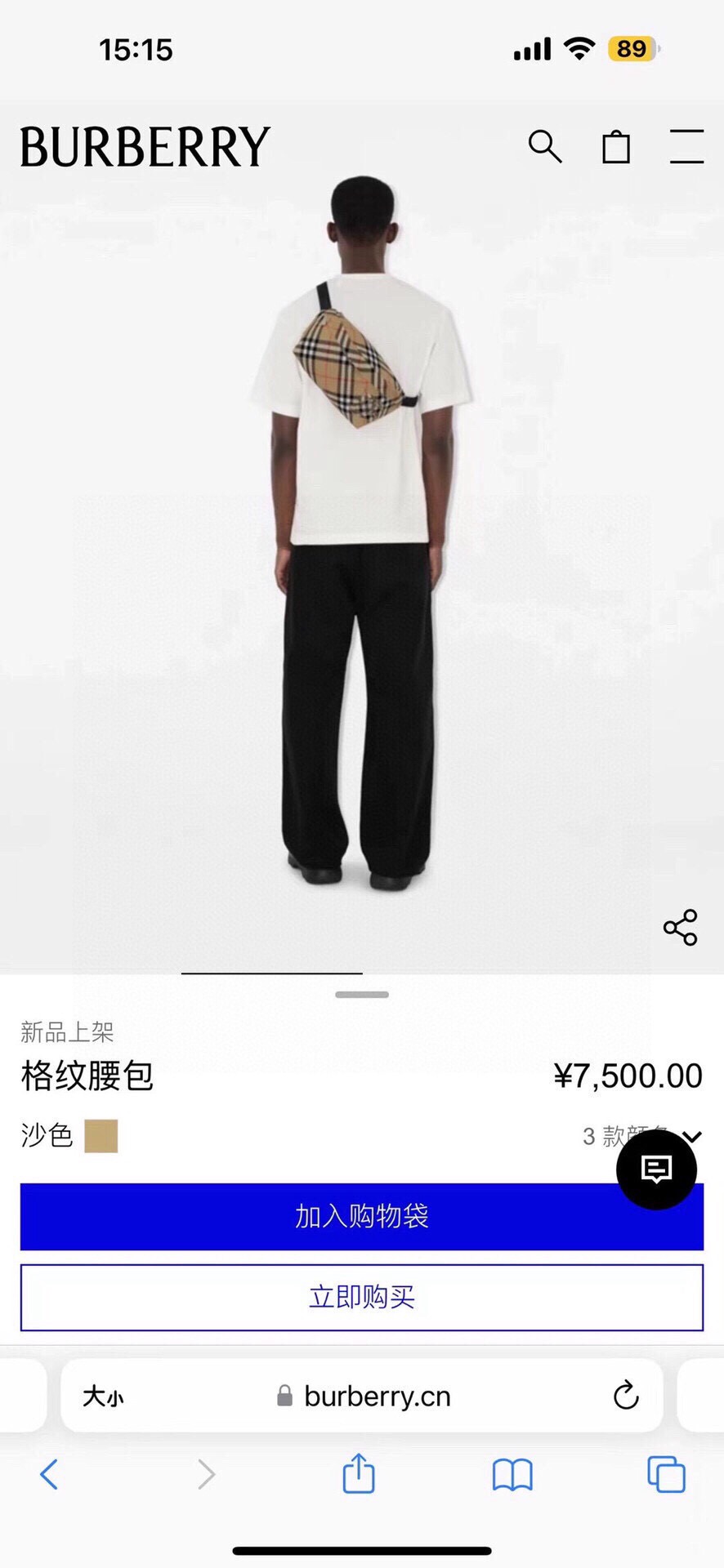
Task: Open the 大小 page settings menu
Action: [x=103, y=1396]
